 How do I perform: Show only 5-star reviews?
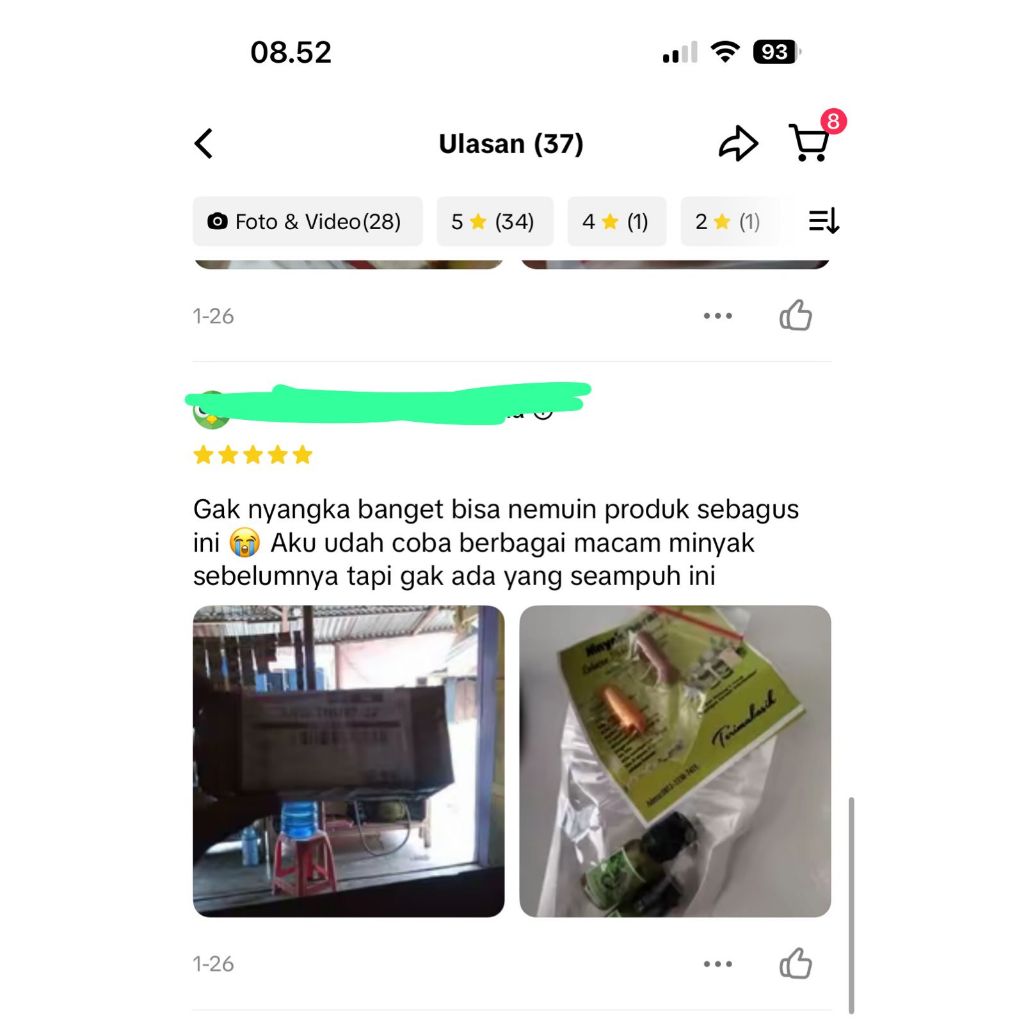pos(494,222)
